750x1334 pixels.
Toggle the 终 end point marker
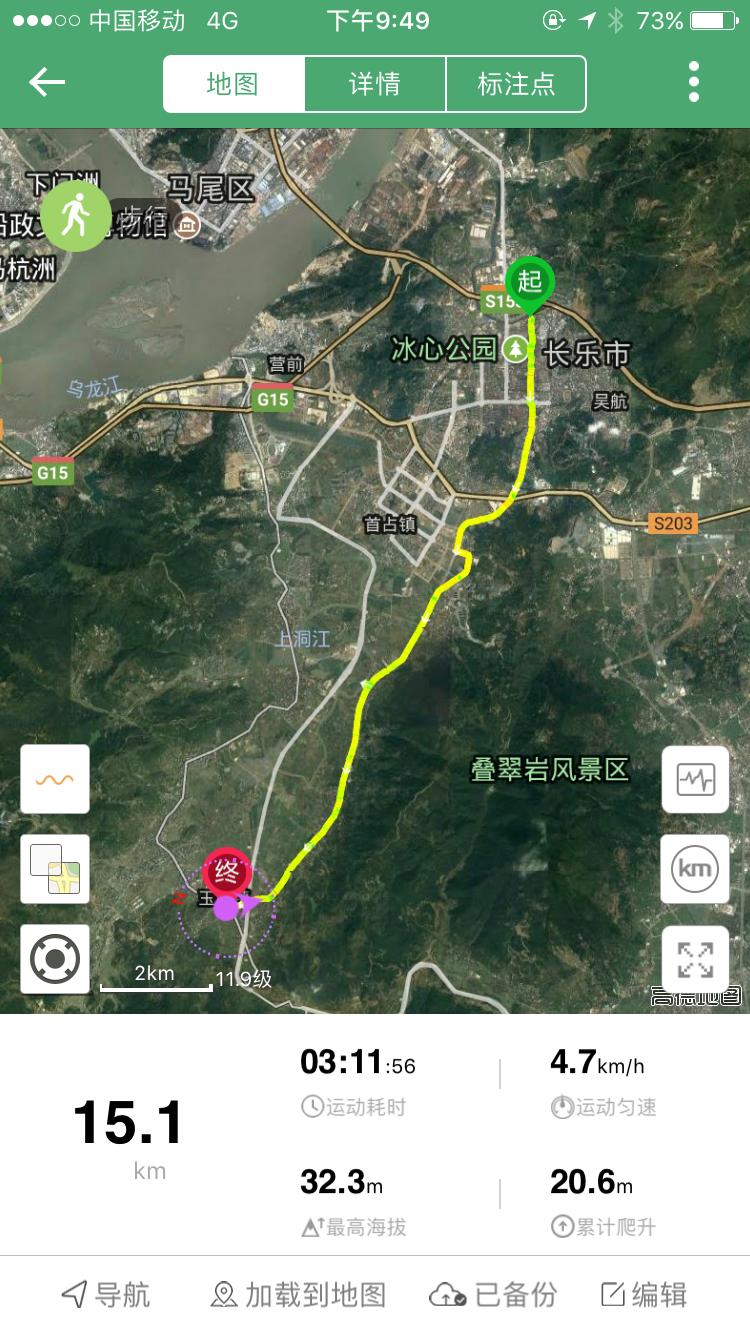pyautogui.click(x=225, y=870)
